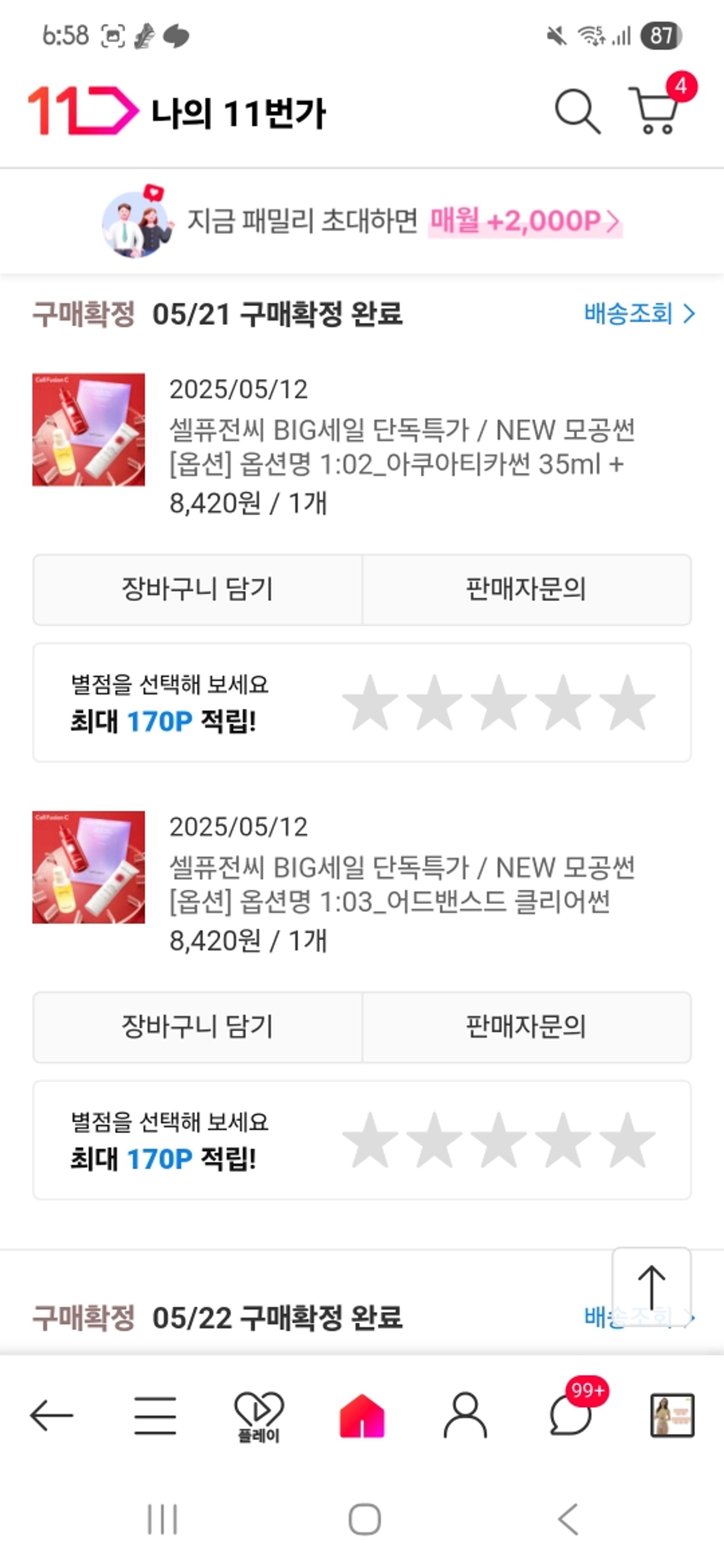
Task: Give the 어드밴스드 클리어썬 item one star
Action: point(370,1140)
